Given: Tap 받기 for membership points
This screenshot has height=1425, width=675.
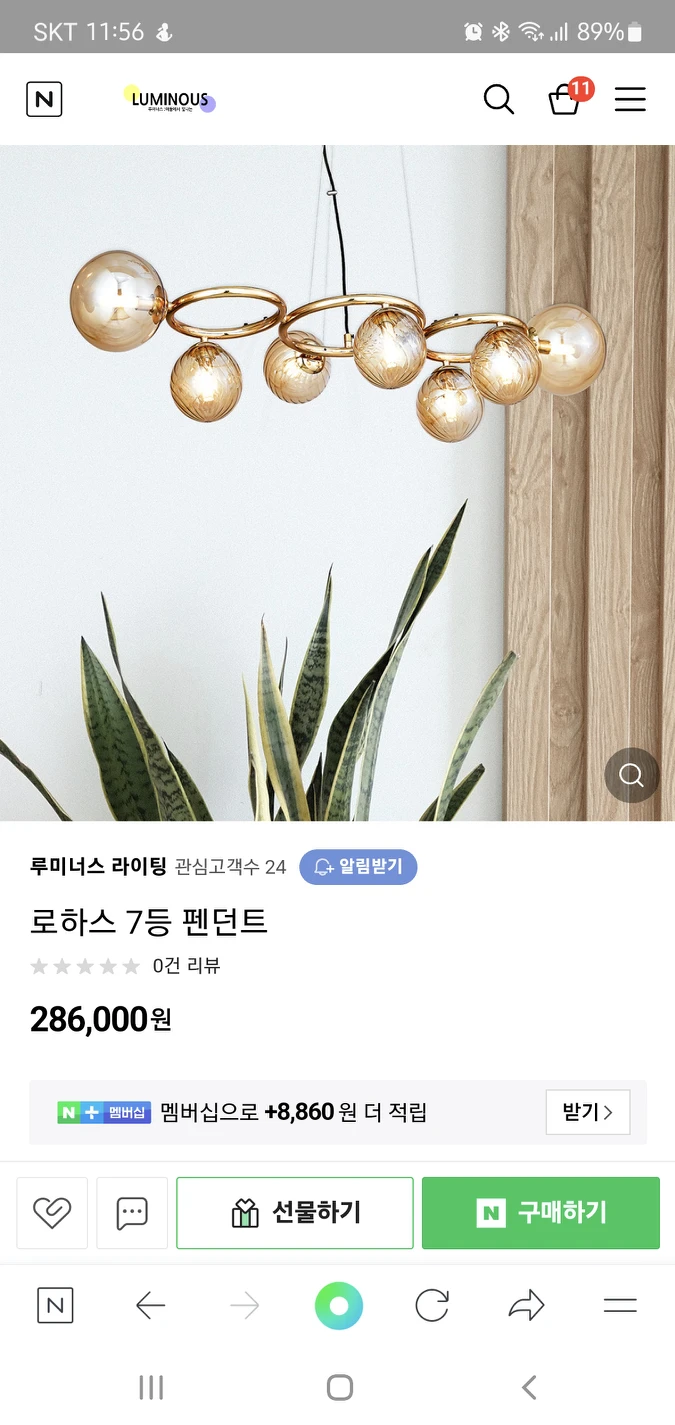Looking at the screenshot, I should tap(587, 1112).
